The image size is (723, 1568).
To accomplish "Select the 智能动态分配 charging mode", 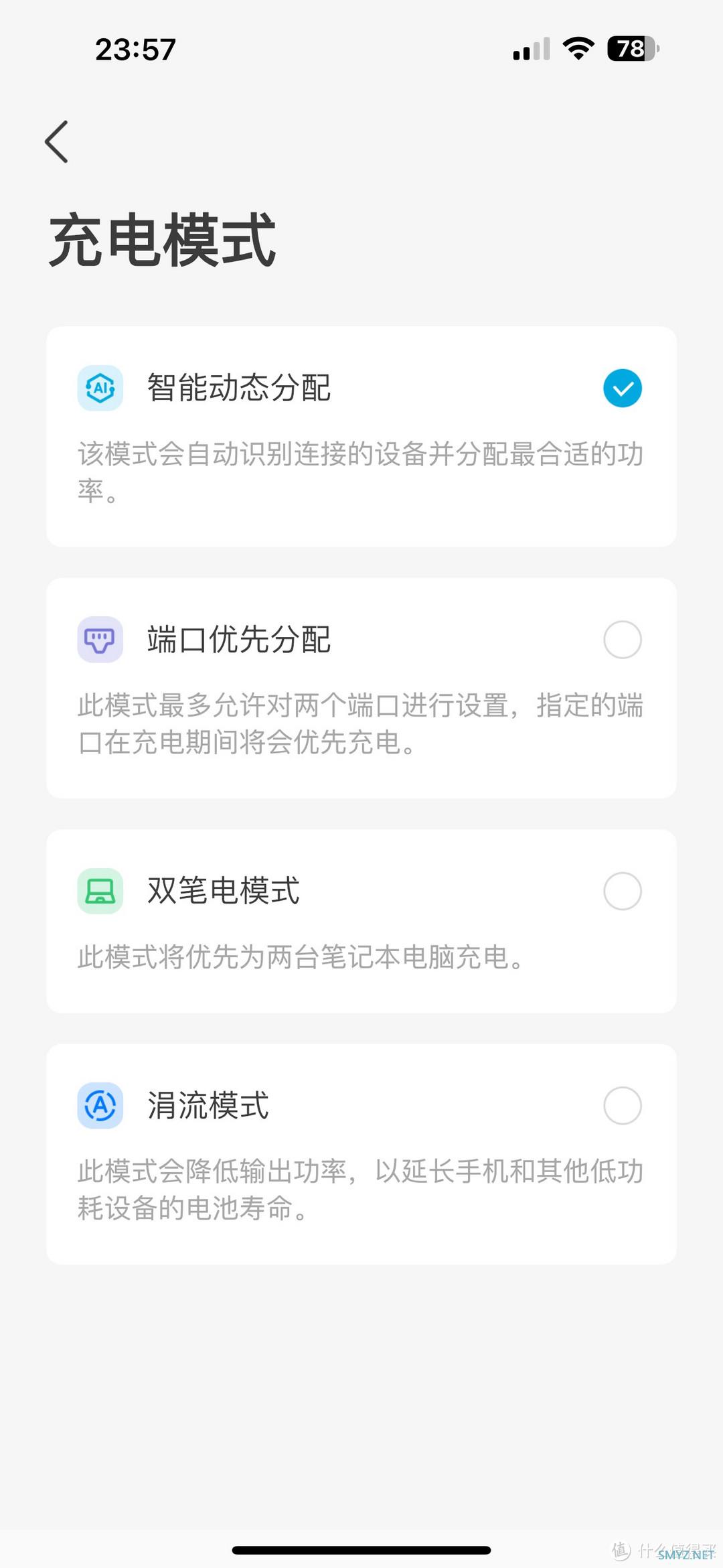I will point(622,388).
